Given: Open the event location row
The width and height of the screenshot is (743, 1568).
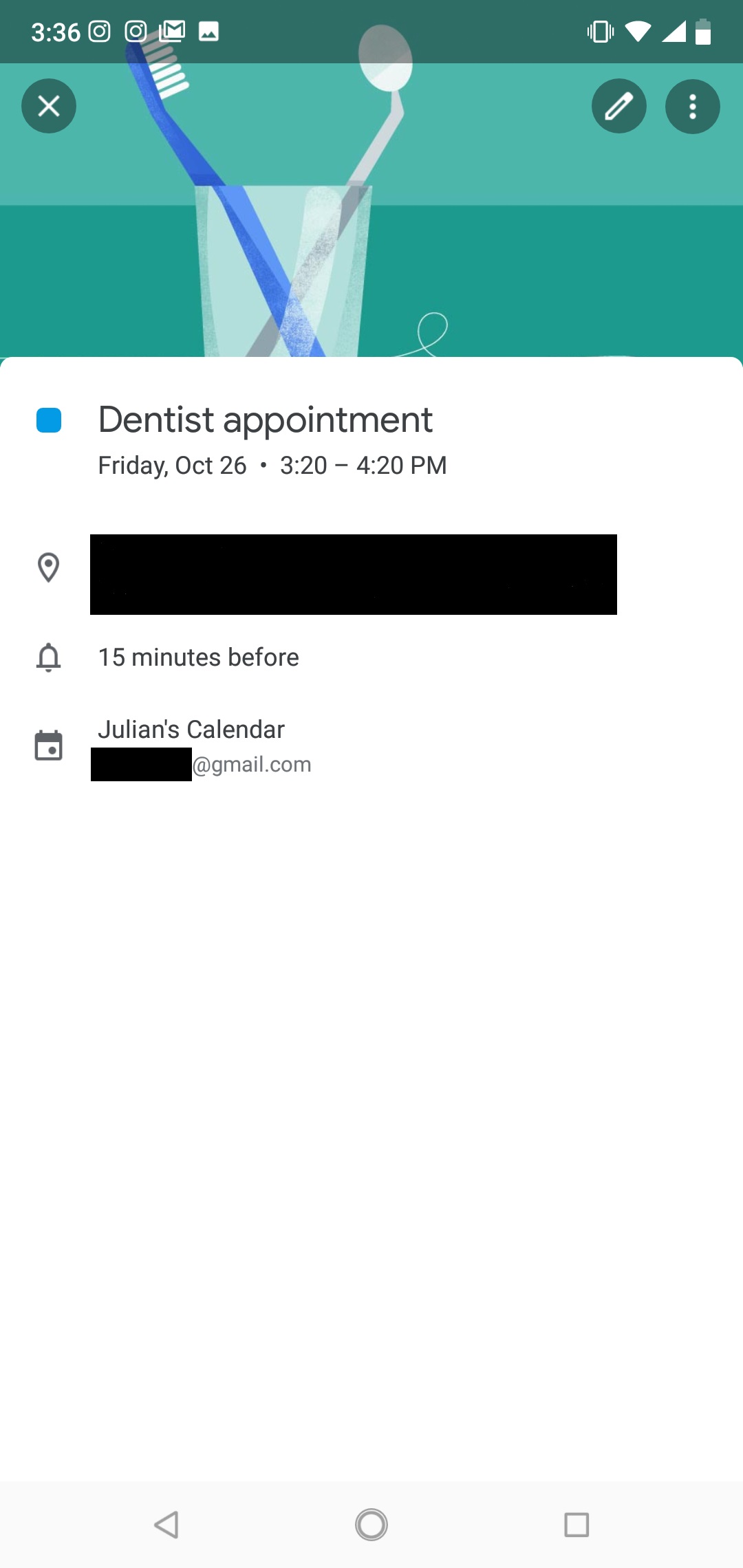Looking at the screenshot, I should (371, 574).
